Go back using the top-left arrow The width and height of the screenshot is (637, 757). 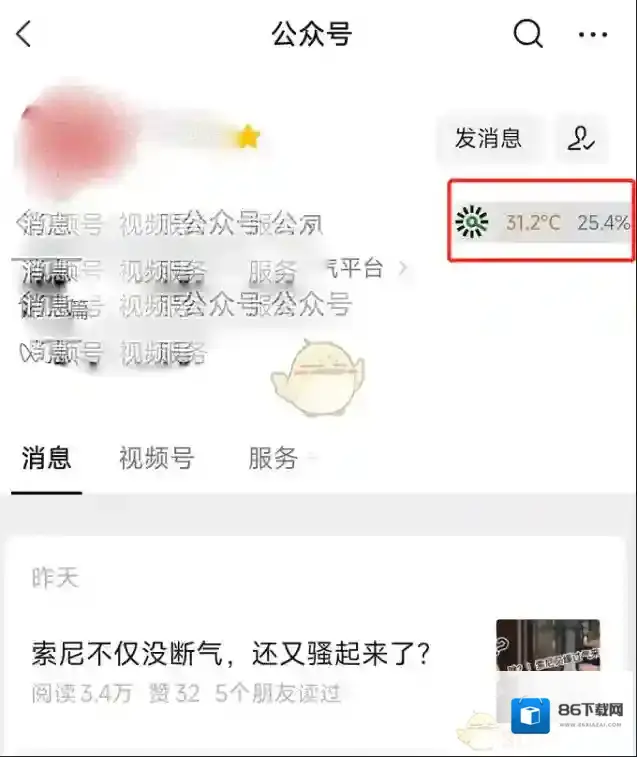click(x=24, y=35)
